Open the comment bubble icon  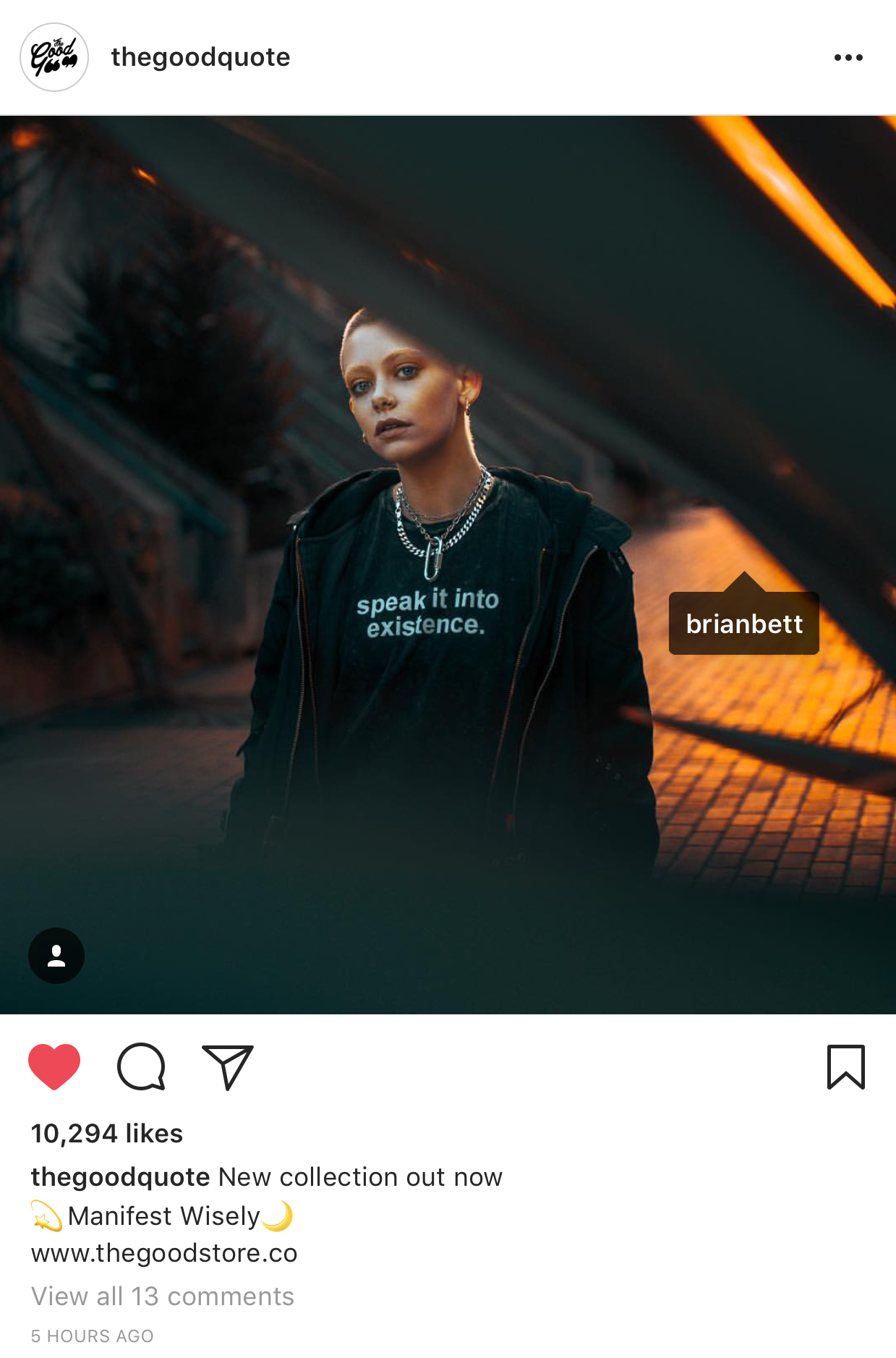click(x=141, y=1066)
